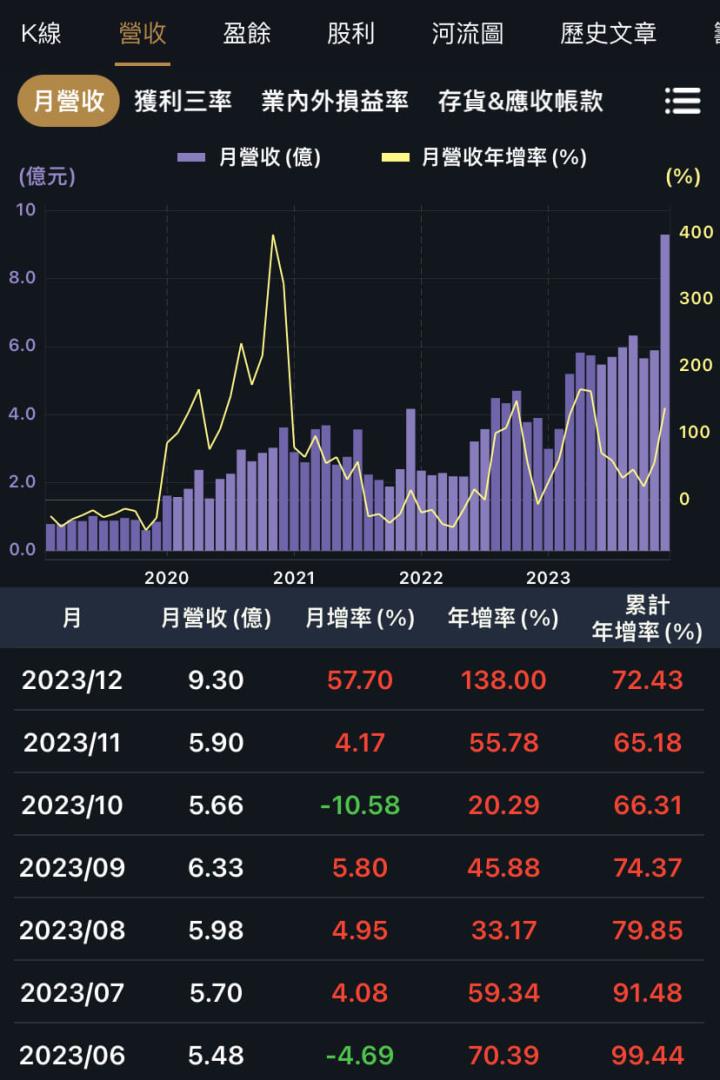Open the chart list menu icon
The height and width of the screenshot is (1080, 720).
(x=683, y=100)
